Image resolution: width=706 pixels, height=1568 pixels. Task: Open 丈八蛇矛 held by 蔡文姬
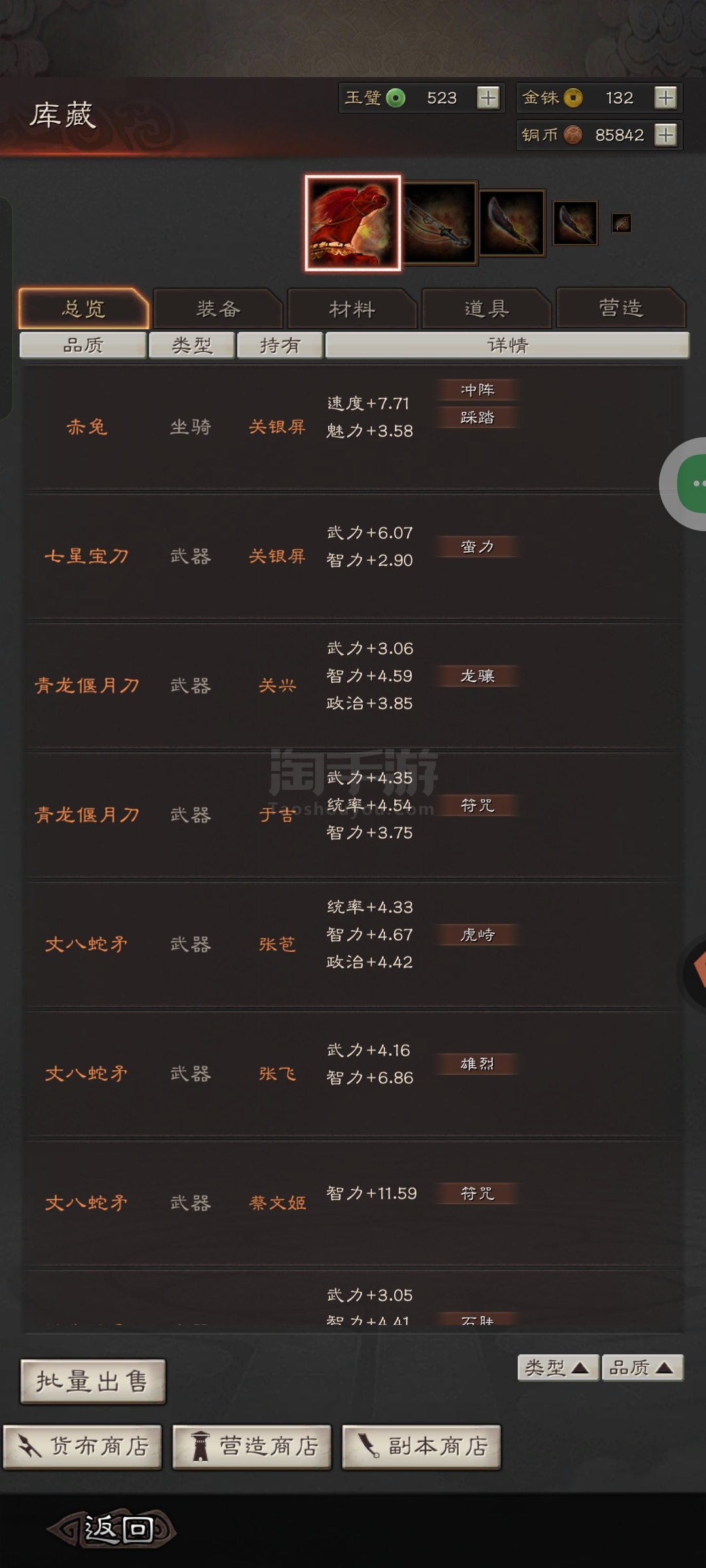[353, 1203]
